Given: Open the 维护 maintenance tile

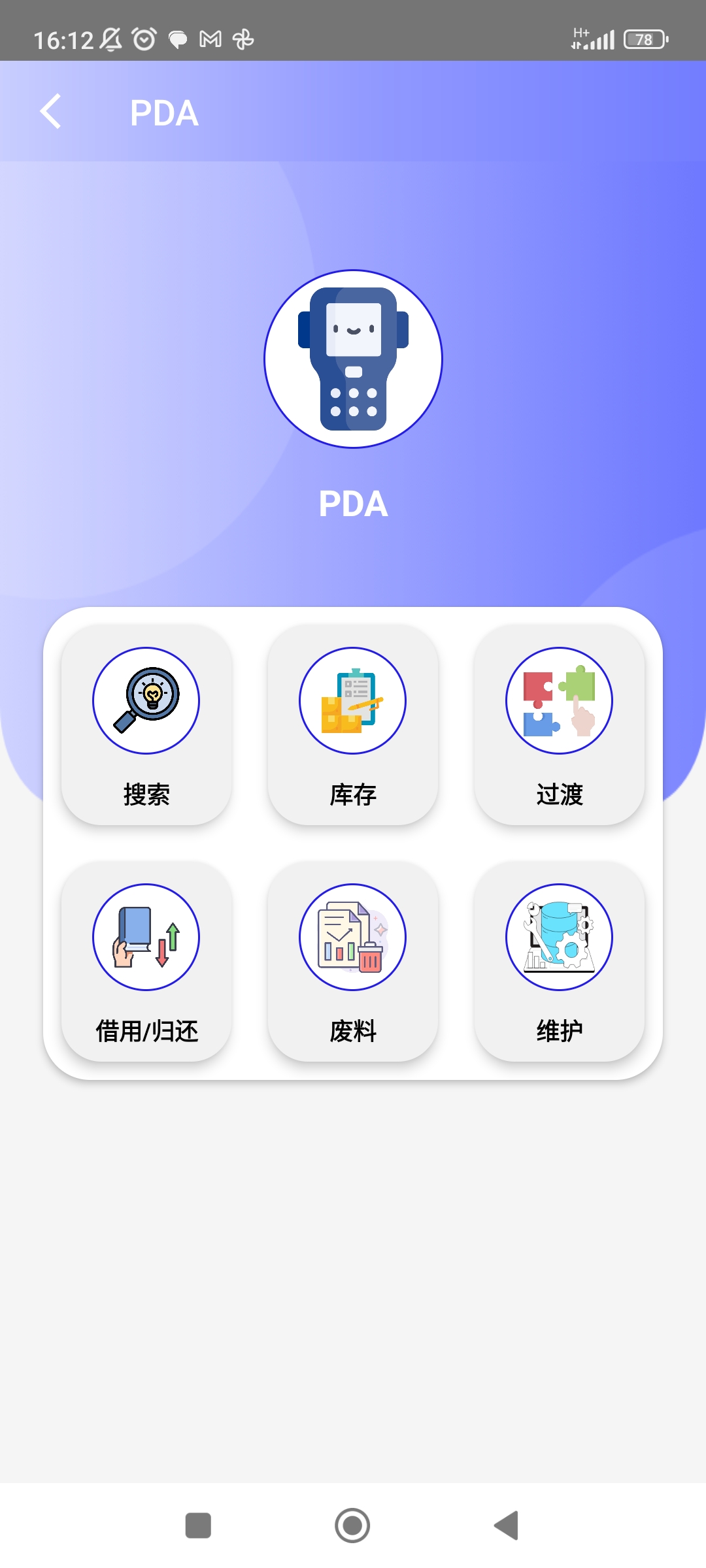Looking at the screenshot, I should click(x=560, y=961).
